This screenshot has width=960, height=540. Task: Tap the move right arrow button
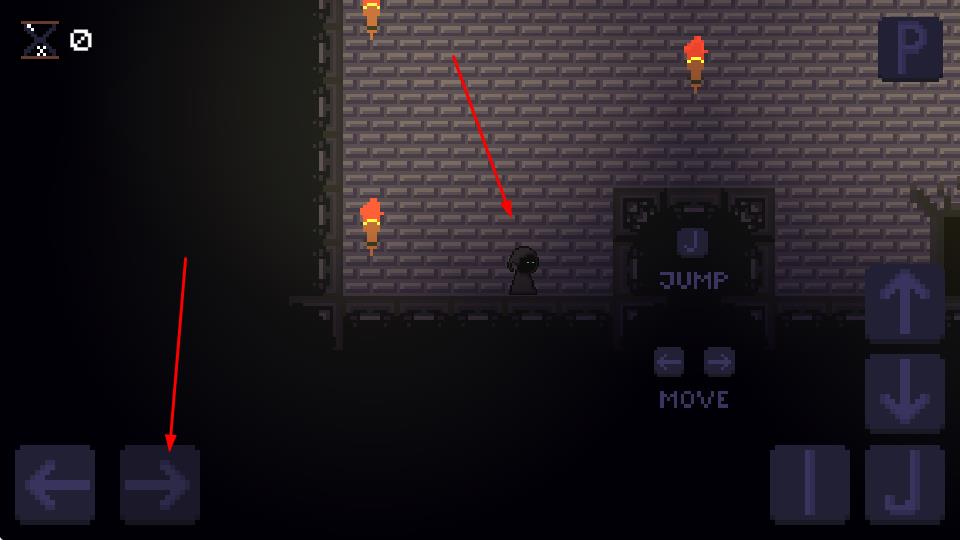tap(160, 485)
